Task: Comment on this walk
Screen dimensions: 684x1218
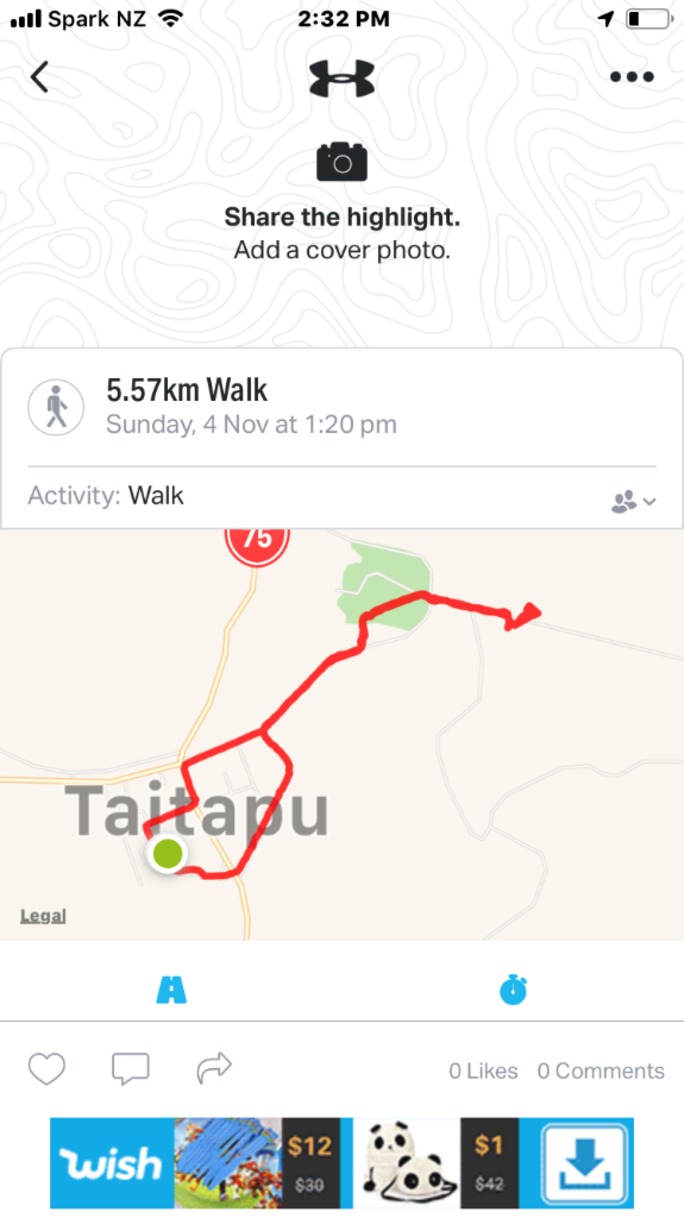Action: (130, 1070)
